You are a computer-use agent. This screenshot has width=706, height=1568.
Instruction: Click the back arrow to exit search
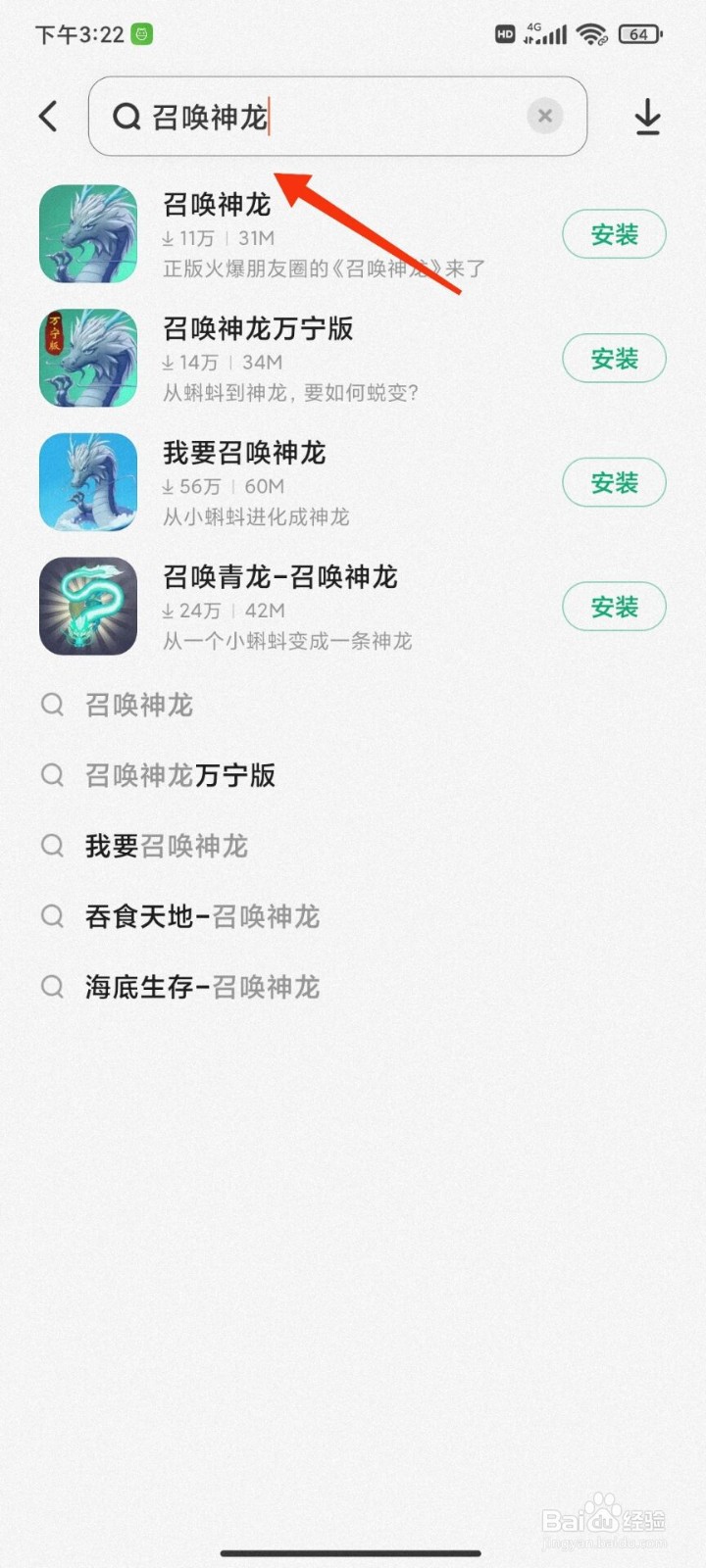(49, 116)
